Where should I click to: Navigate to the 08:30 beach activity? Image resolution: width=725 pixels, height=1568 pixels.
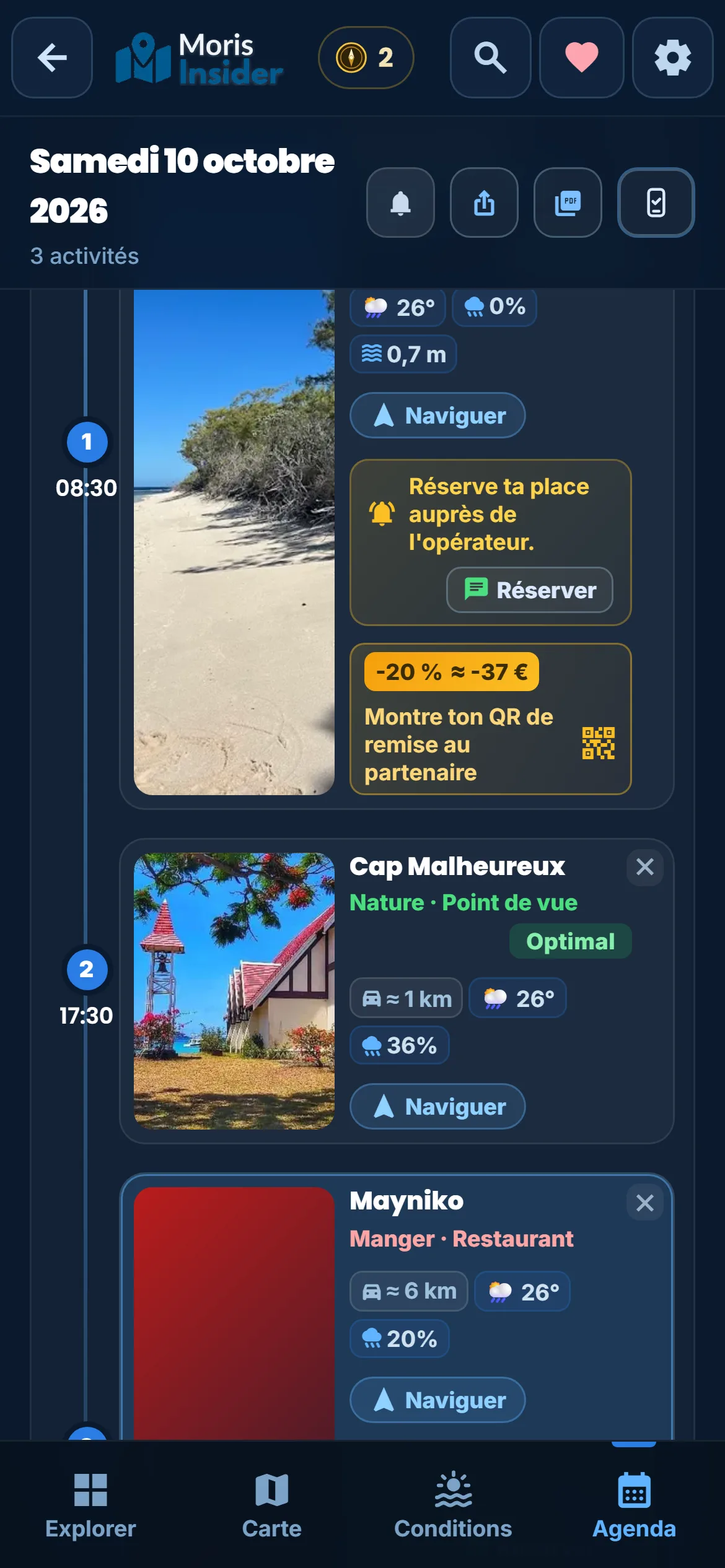(437, 416)
